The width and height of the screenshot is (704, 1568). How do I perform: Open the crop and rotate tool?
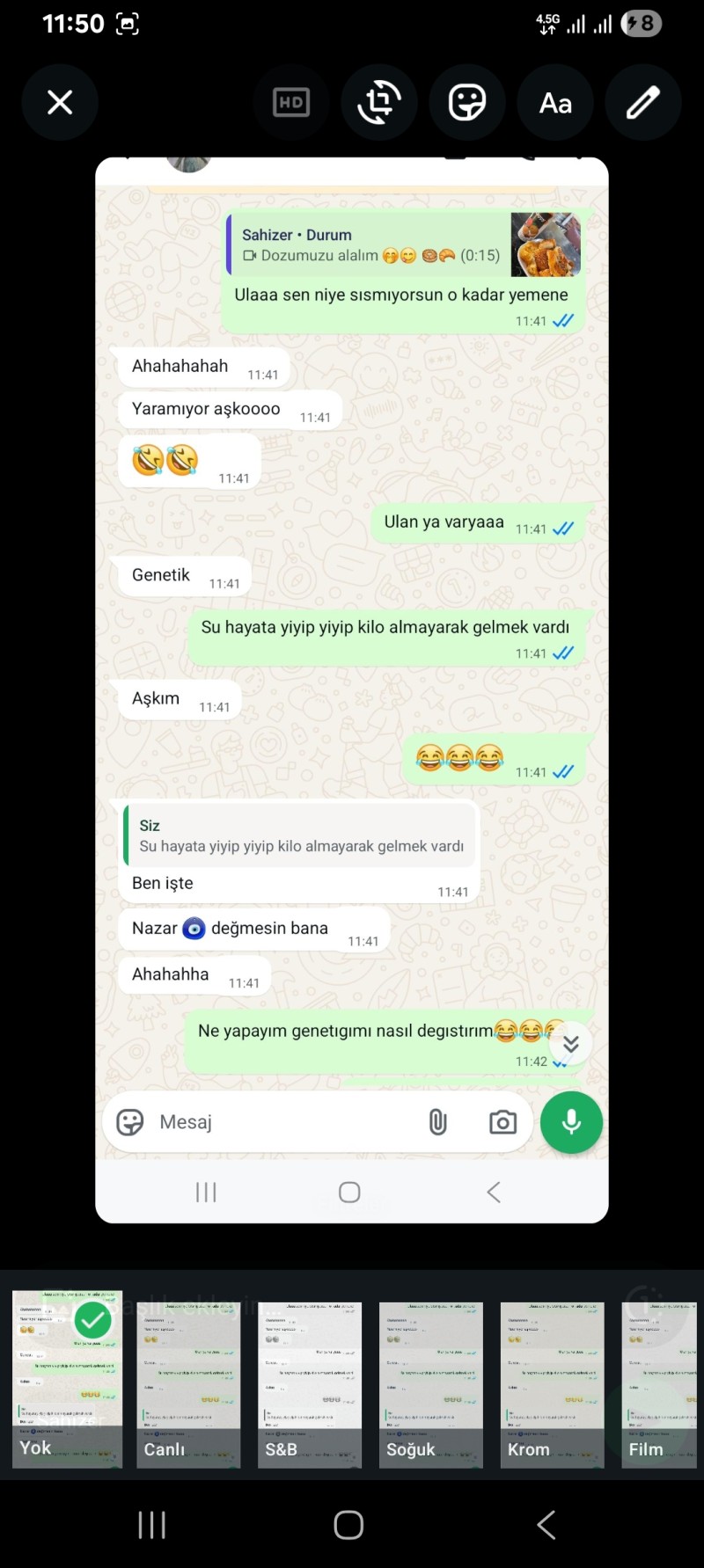pyautogui.click(x=379, y=103)
